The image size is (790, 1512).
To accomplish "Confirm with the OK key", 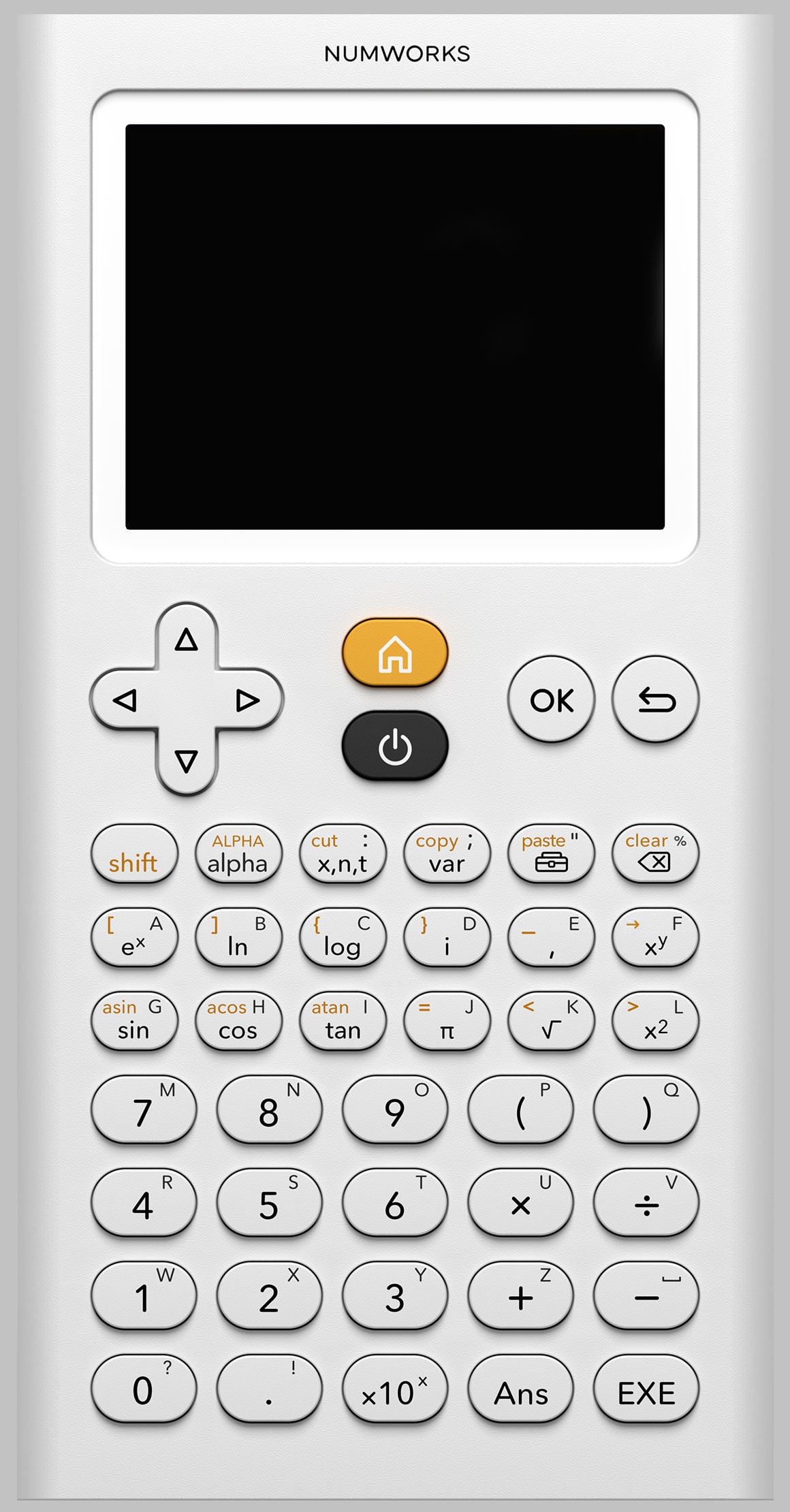I will tap(551, 699).
